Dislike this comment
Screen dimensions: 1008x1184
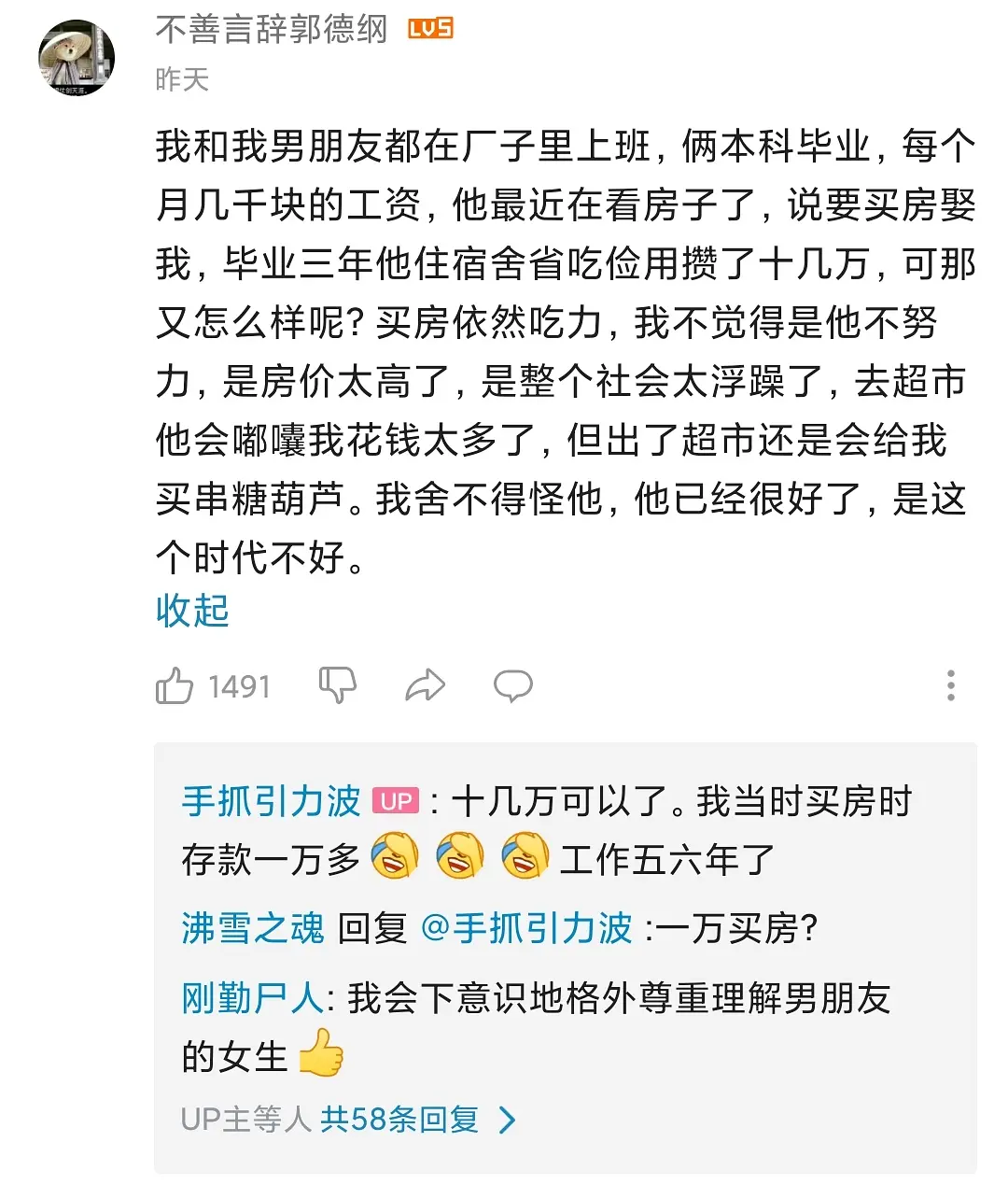click(337, 685)
